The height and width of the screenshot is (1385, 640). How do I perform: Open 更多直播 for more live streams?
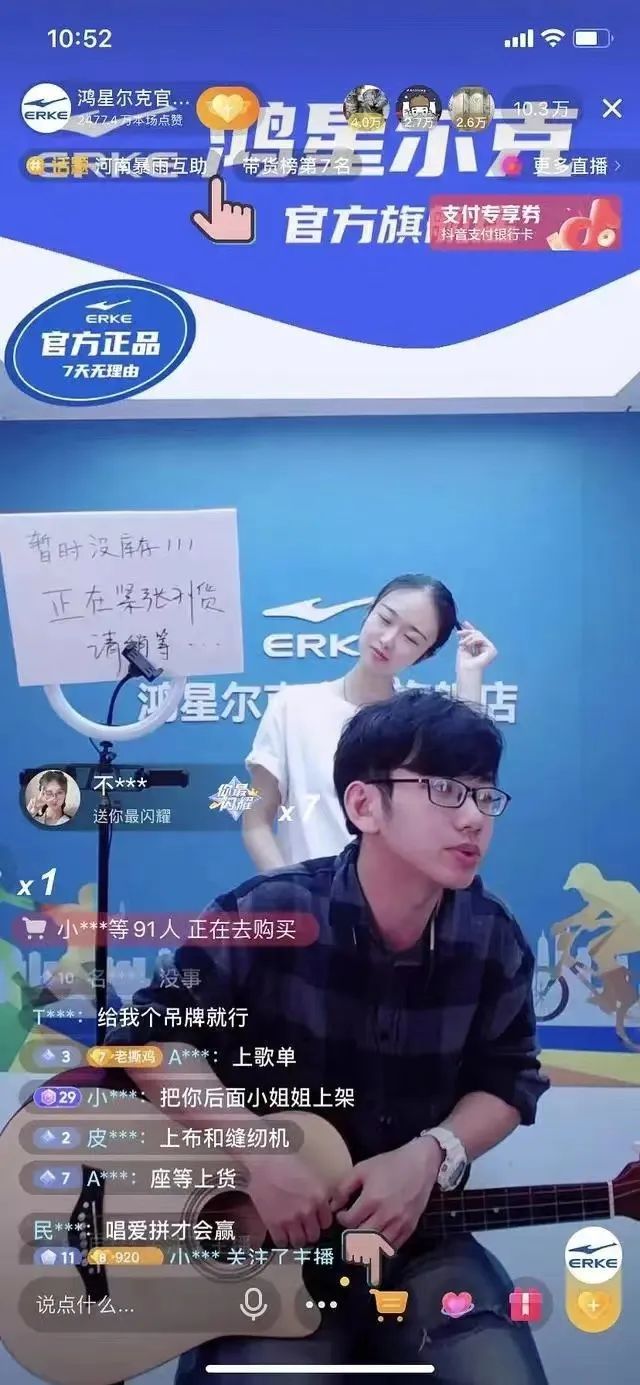tap(570, 166)
